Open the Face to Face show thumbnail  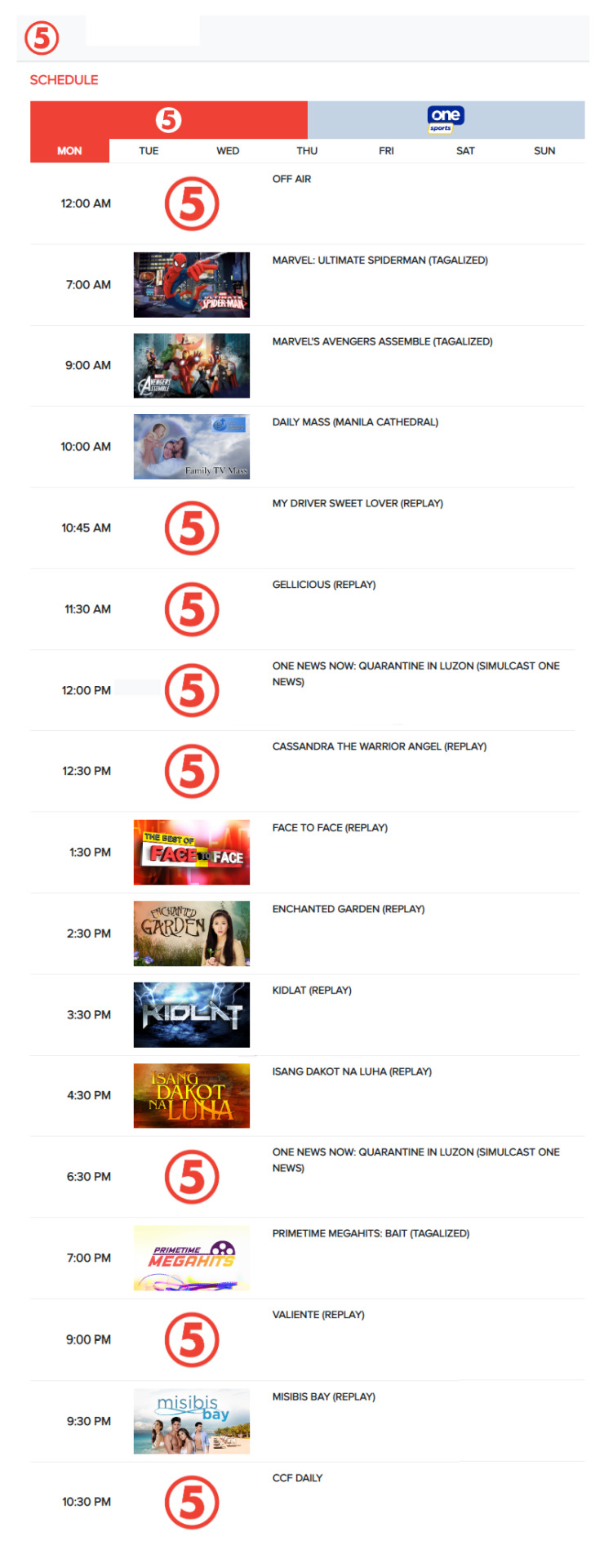[x=192, y=852]
